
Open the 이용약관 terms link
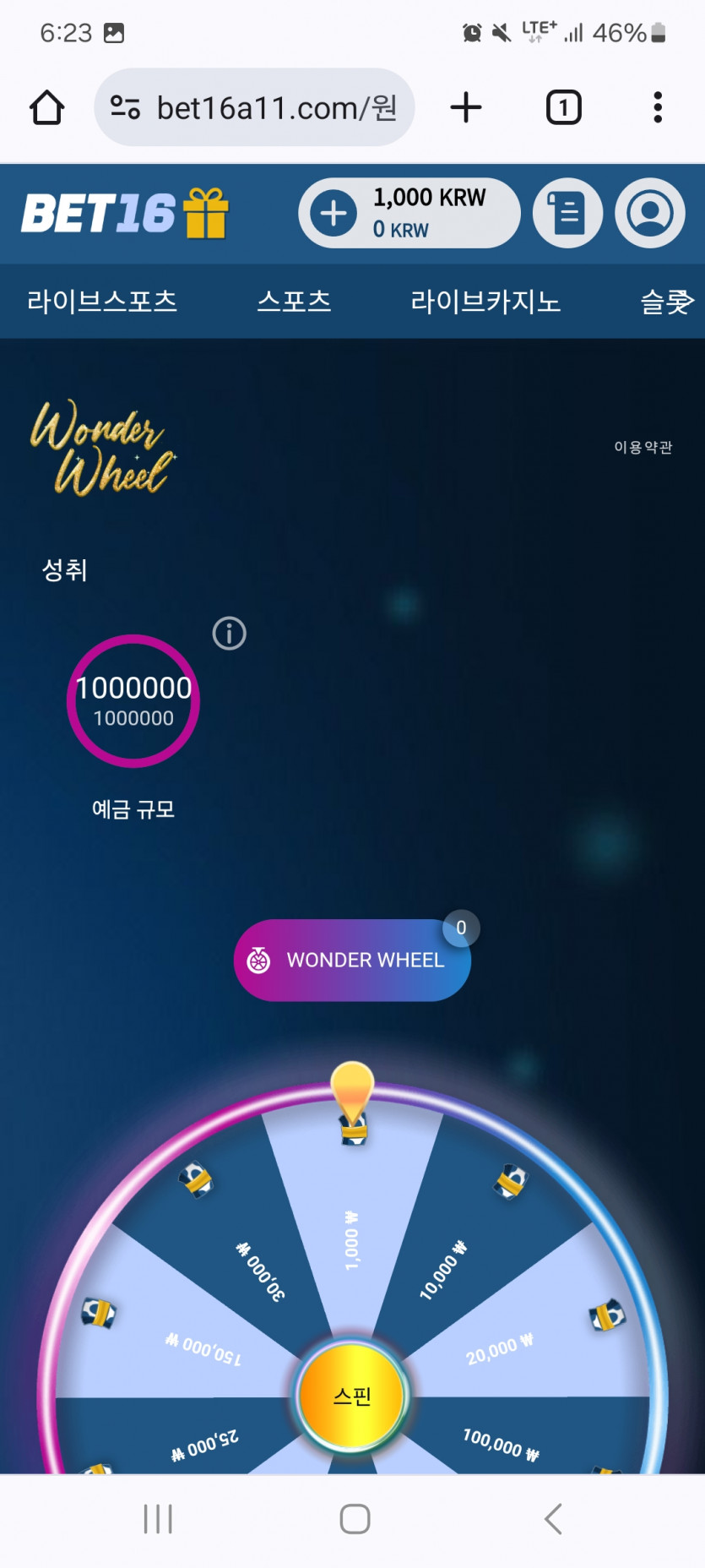click(643, 447)
